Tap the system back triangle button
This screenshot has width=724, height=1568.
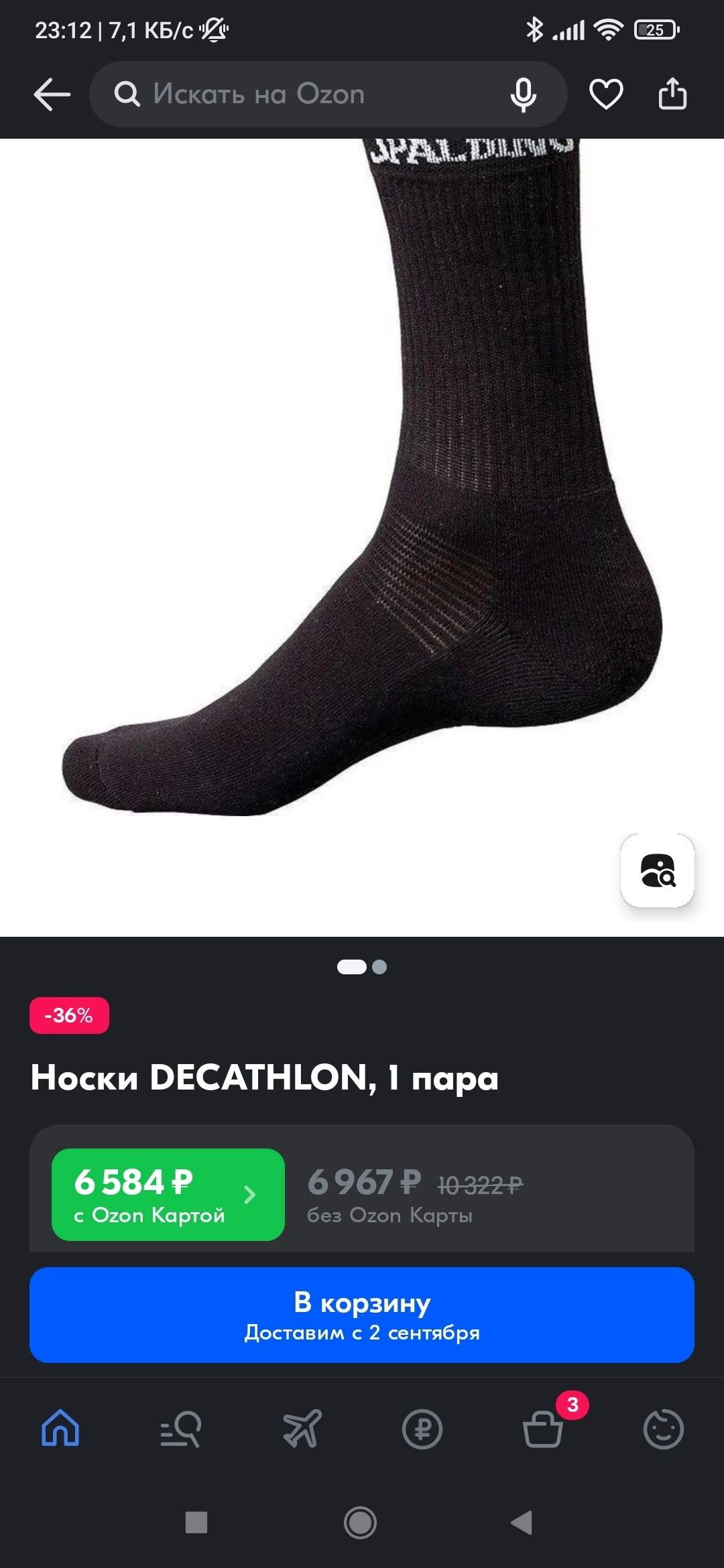point(522,1522)
